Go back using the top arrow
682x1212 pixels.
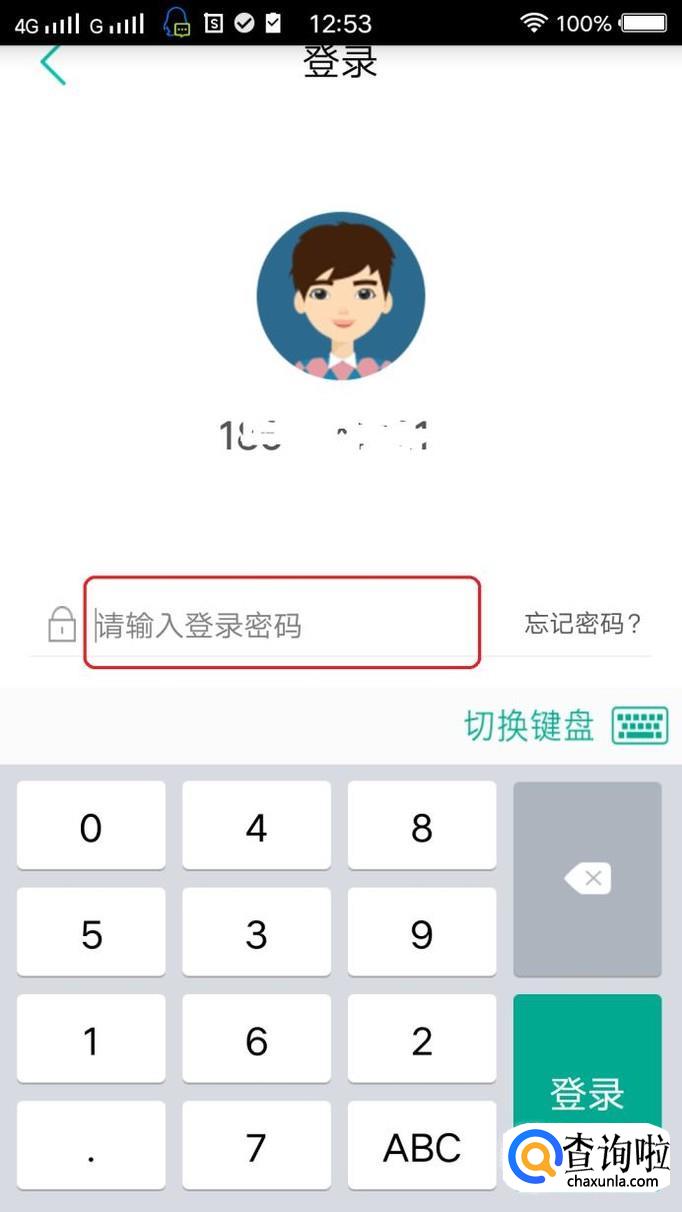(x=53, y=64)
